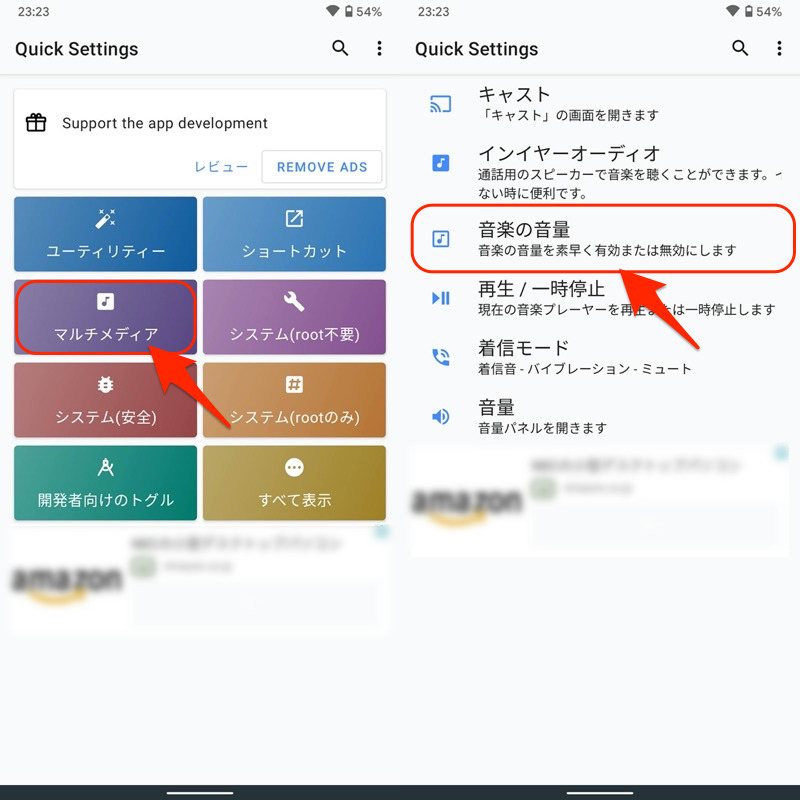Select the すべて表示 tile
The width and height of the screenshot is (800, 800).
(294, 483)
